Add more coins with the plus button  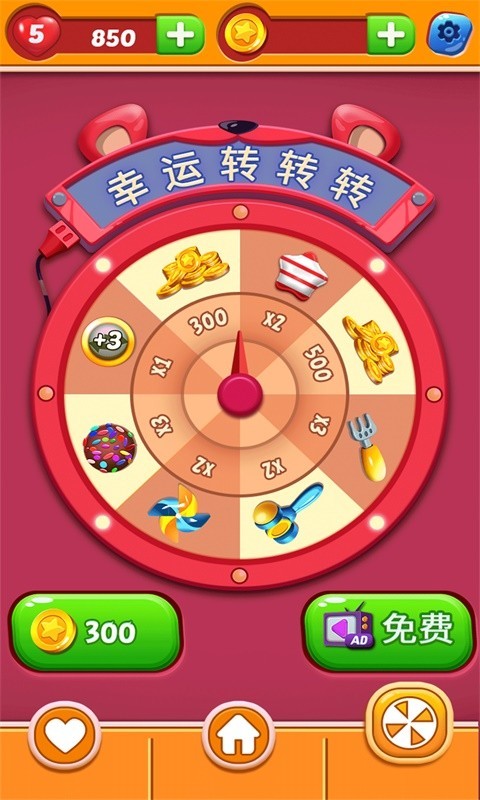coord(391,35)
